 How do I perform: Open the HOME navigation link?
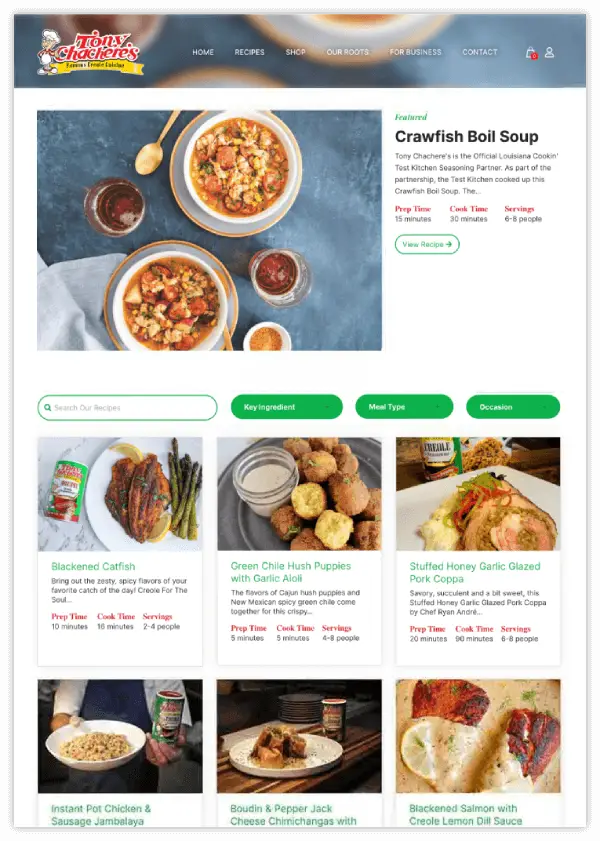[x=203, y=52]
